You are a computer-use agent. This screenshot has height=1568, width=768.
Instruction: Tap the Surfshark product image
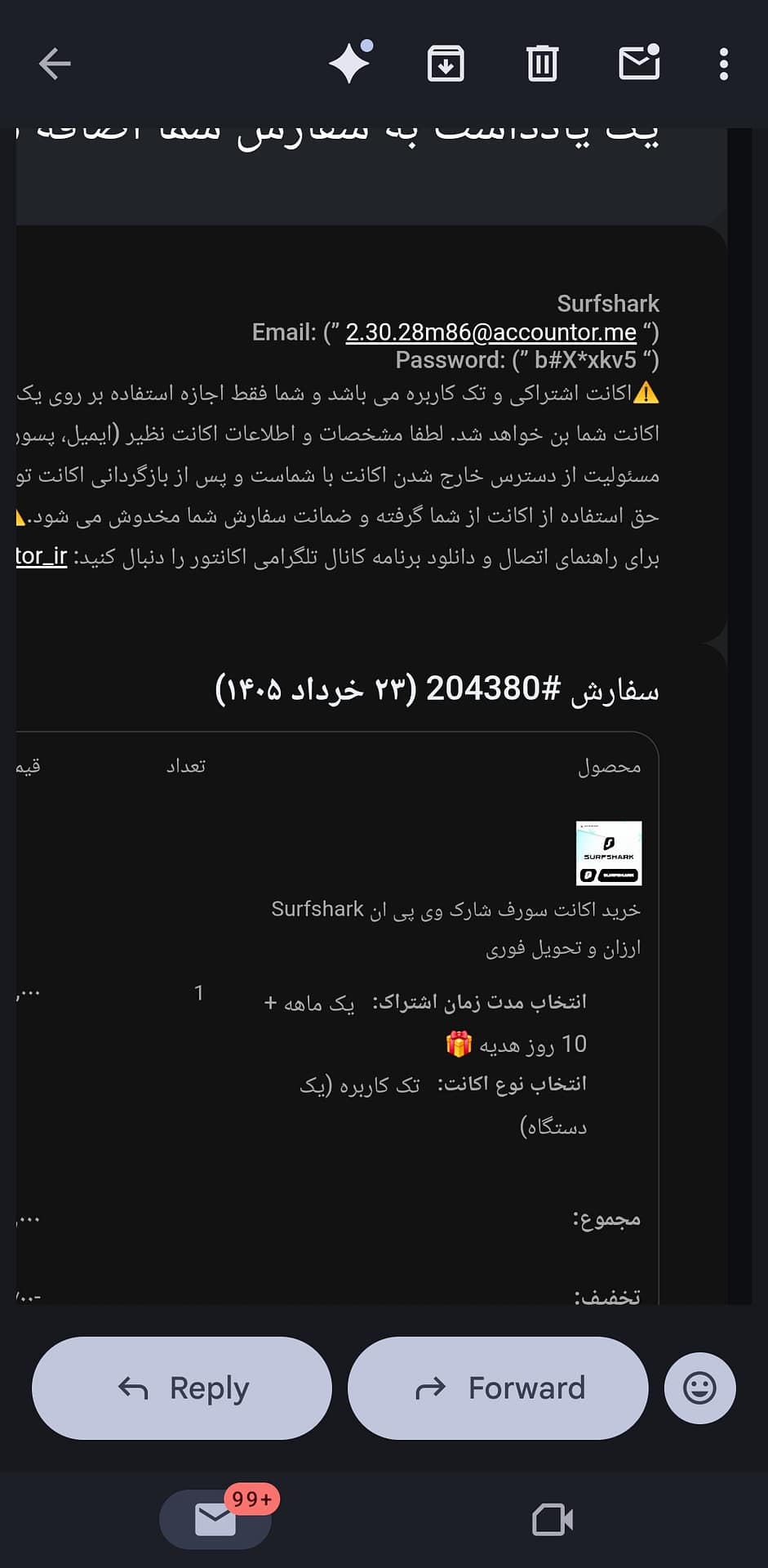coord(609,853)
